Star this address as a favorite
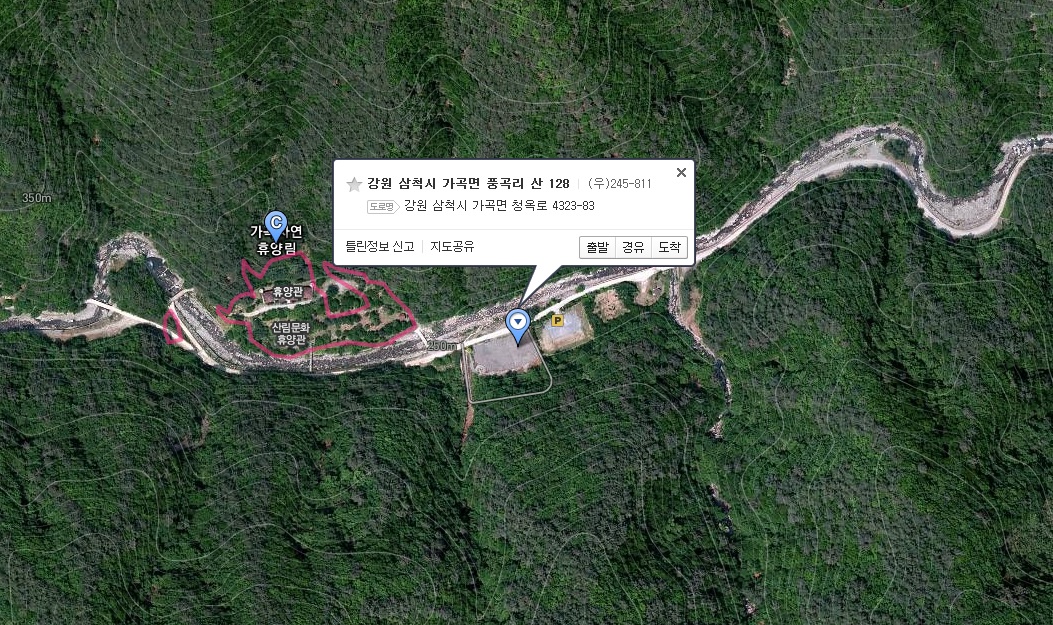 (x=353, y=184)
